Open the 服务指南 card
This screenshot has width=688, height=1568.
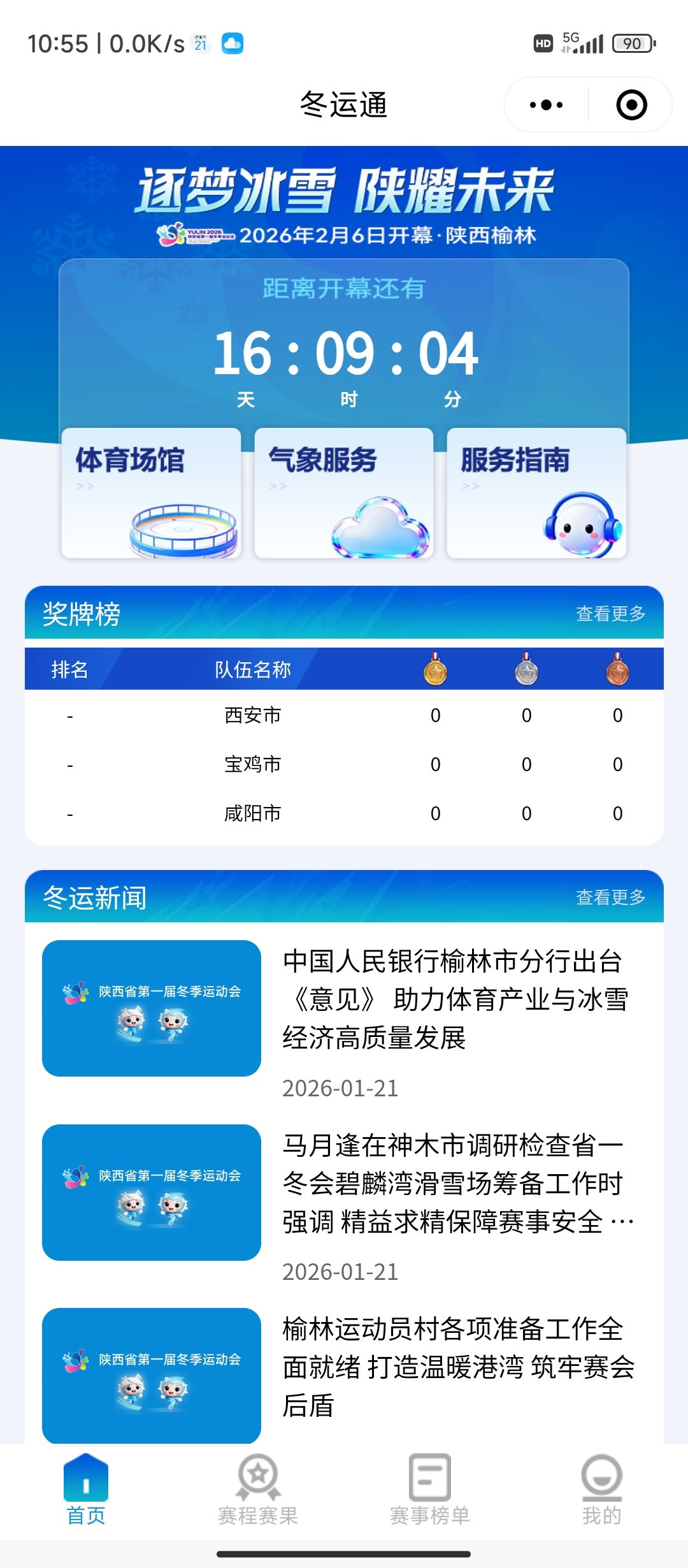point(536,493)
